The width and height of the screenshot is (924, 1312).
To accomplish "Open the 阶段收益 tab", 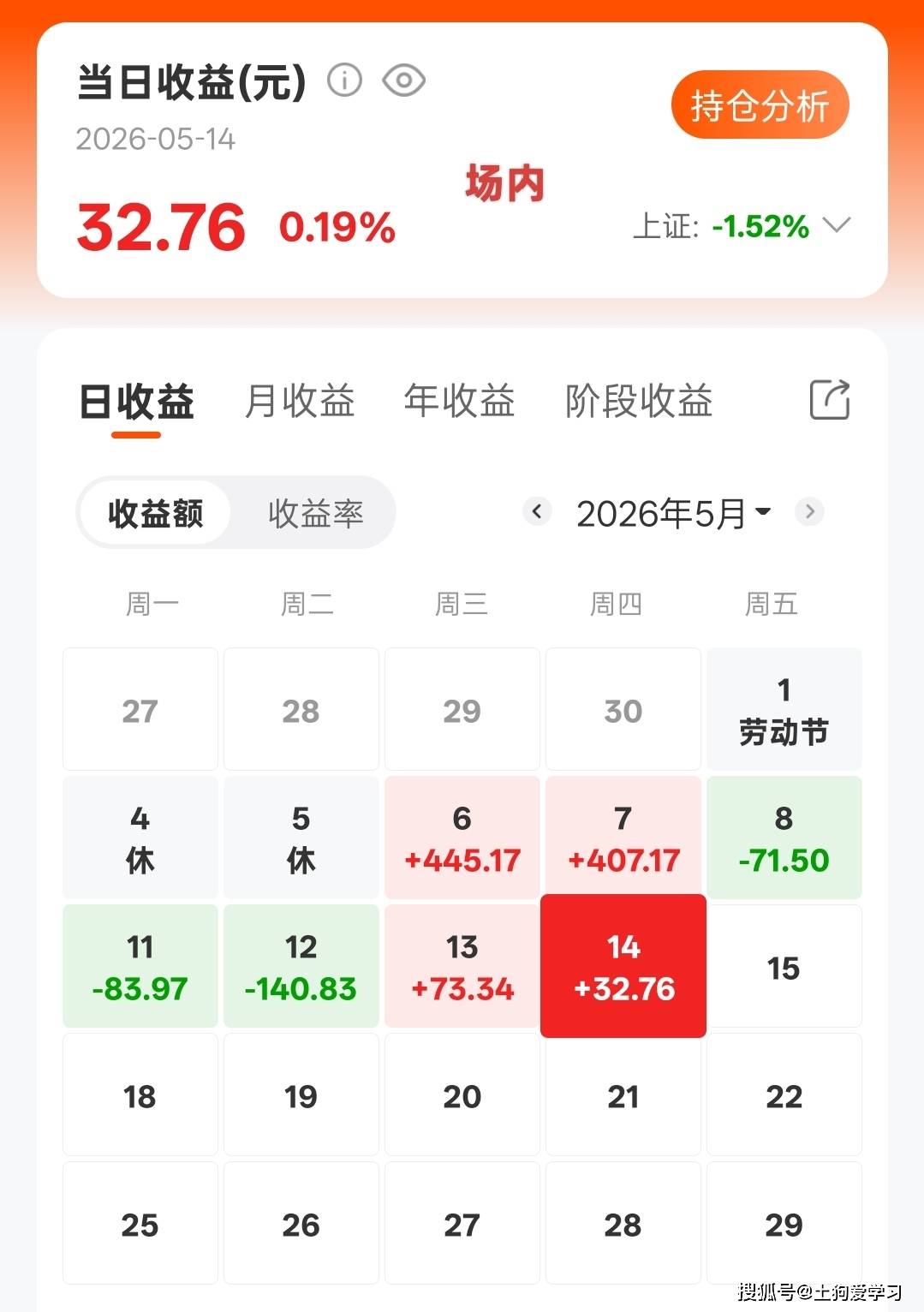I will coord(639,401).
